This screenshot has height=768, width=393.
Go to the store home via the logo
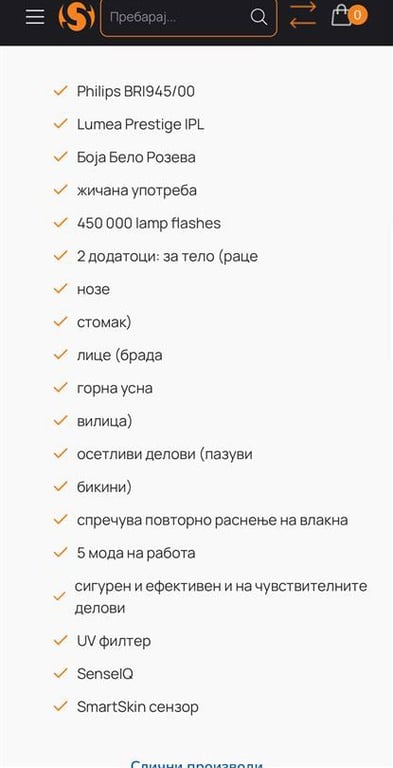[x=76, y=17]
